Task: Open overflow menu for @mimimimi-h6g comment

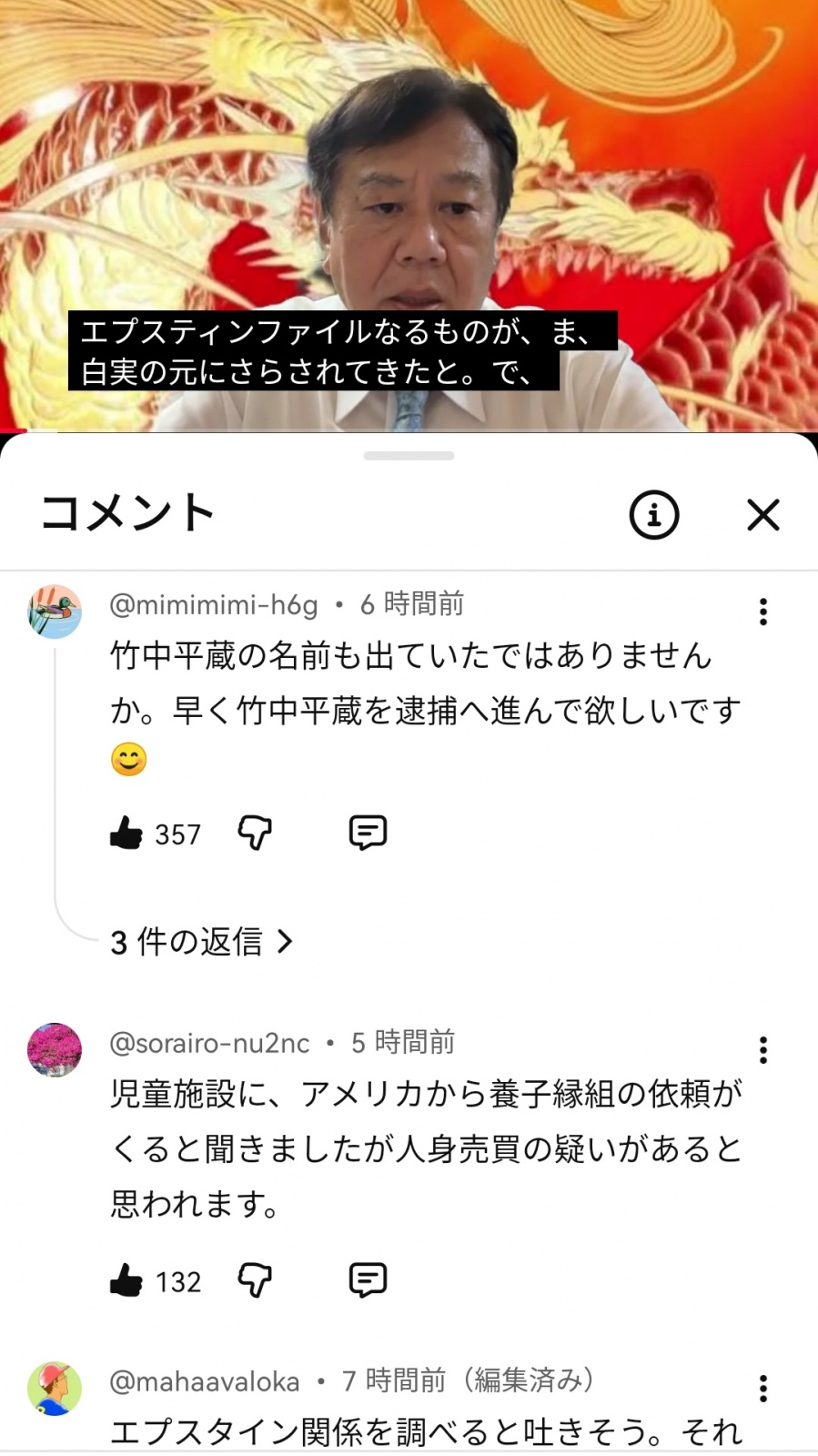Action: point(762,612)
